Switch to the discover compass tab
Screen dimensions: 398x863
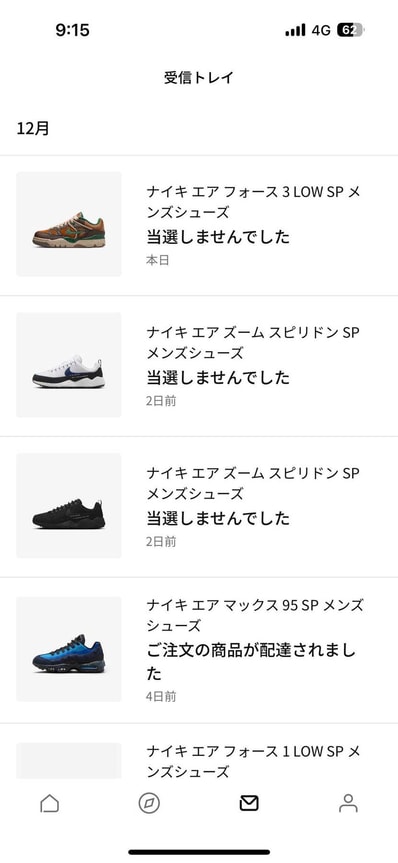149,804
